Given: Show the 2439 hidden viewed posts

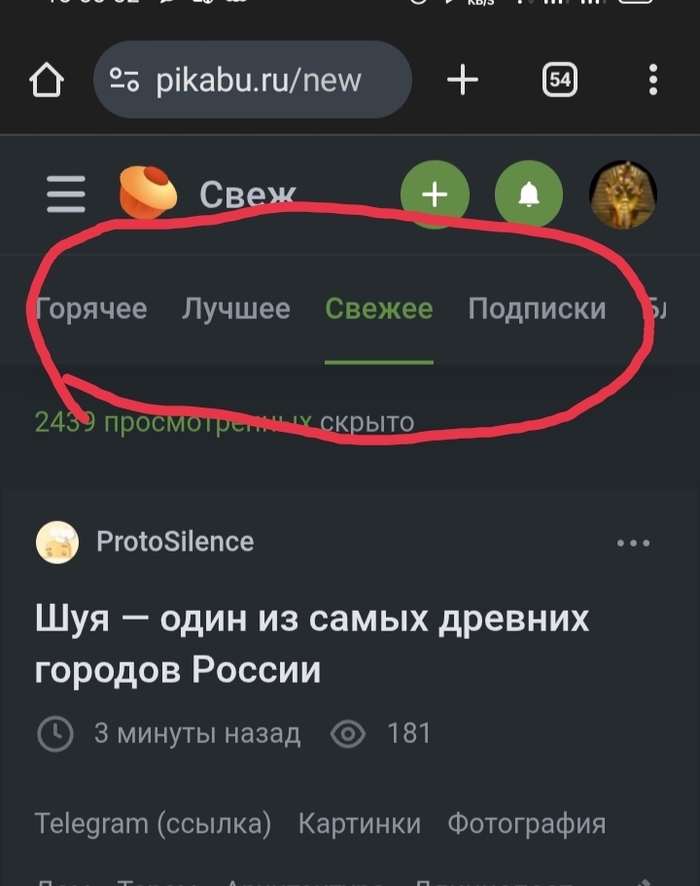Looking at the screenshot, I should point(224,423).
